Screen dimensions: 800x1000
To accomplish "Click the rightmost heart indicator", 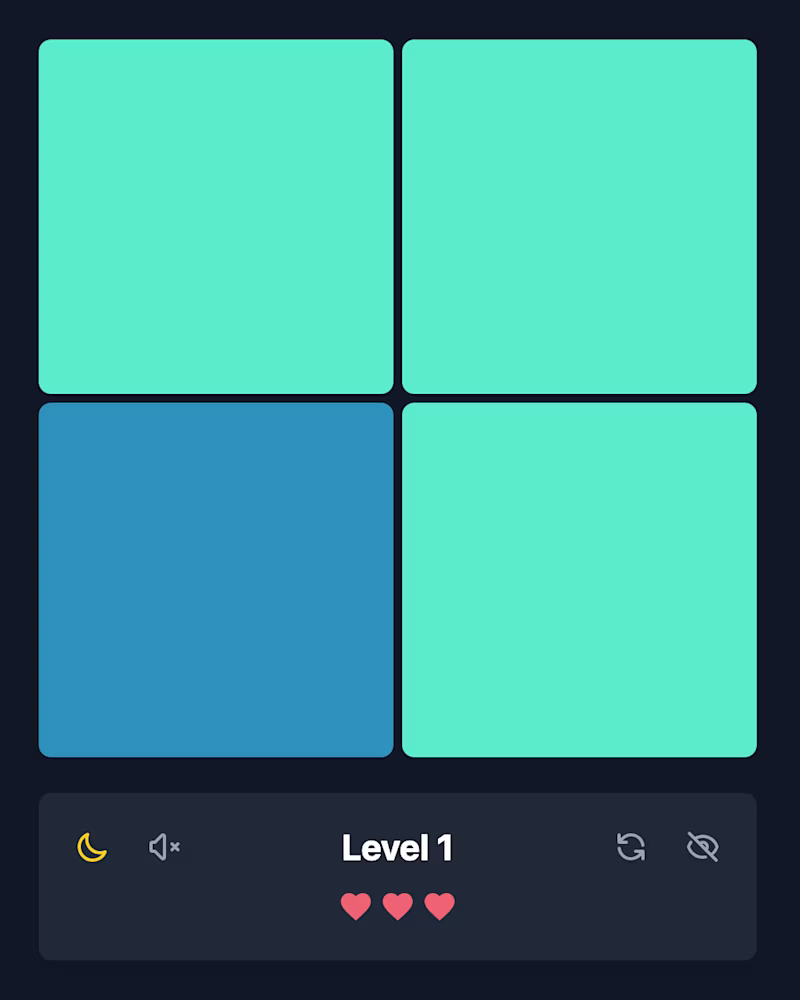I will click(441, 906).
